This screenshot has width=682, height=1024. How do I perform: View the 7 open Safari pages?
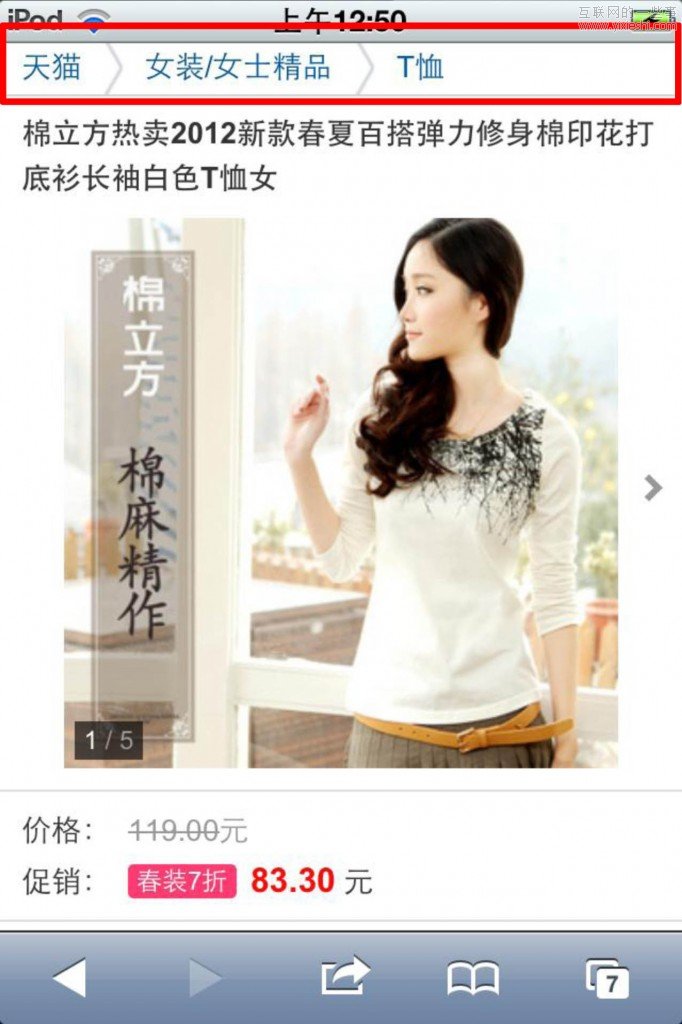tap(607, 977)
